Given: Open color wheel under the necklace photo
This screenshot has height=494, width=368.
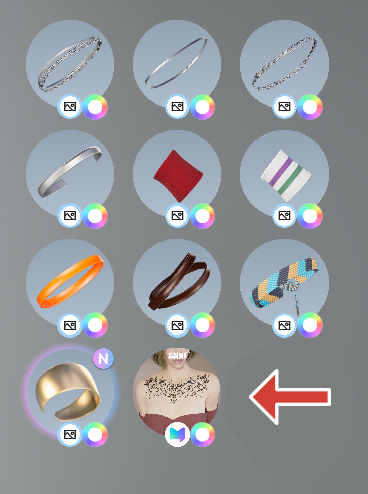Looking at the screenshot, I should [203, 435].
